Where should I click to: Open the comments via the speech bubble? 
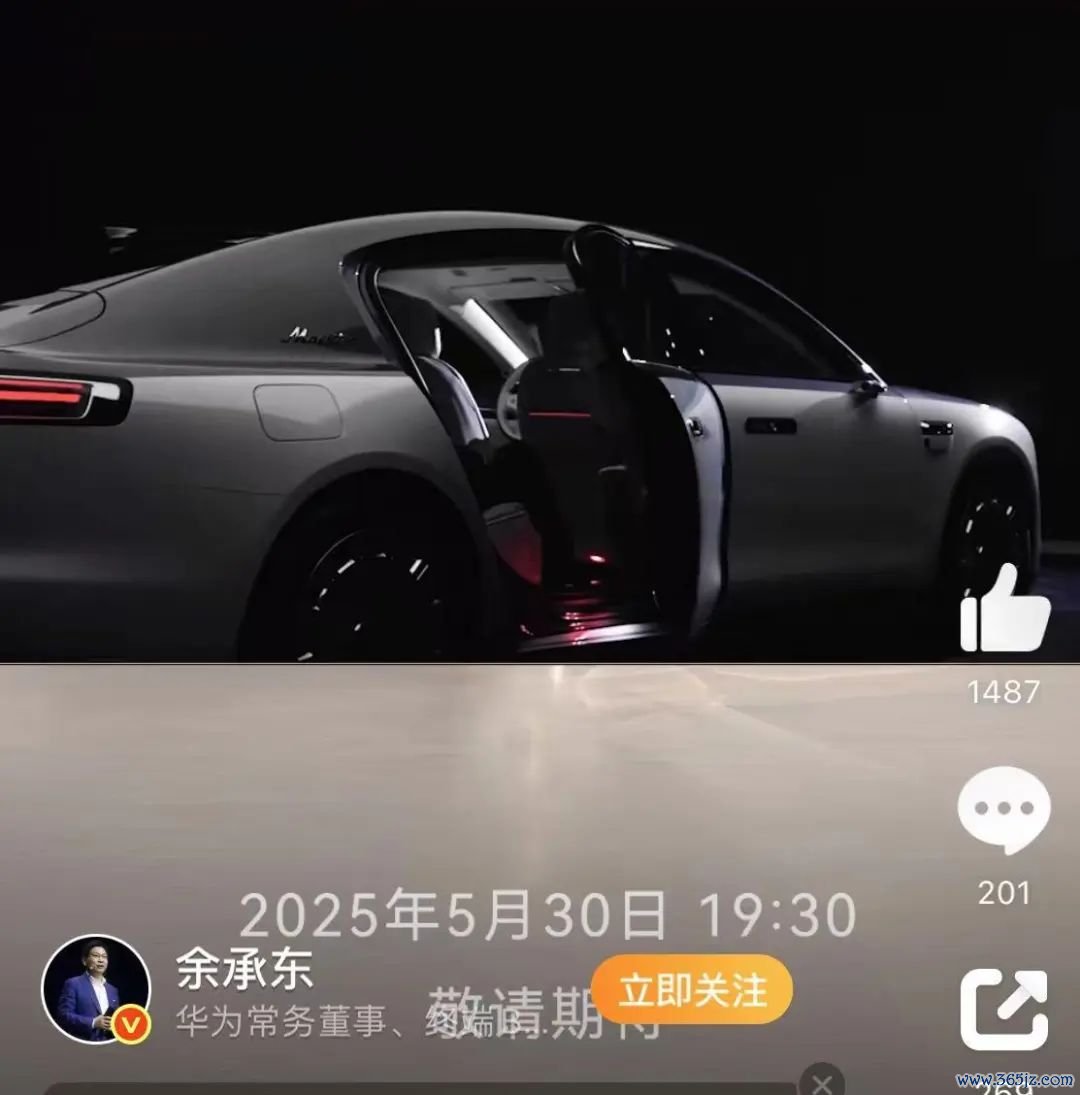pyautogui.click(x=1004, y=810)
